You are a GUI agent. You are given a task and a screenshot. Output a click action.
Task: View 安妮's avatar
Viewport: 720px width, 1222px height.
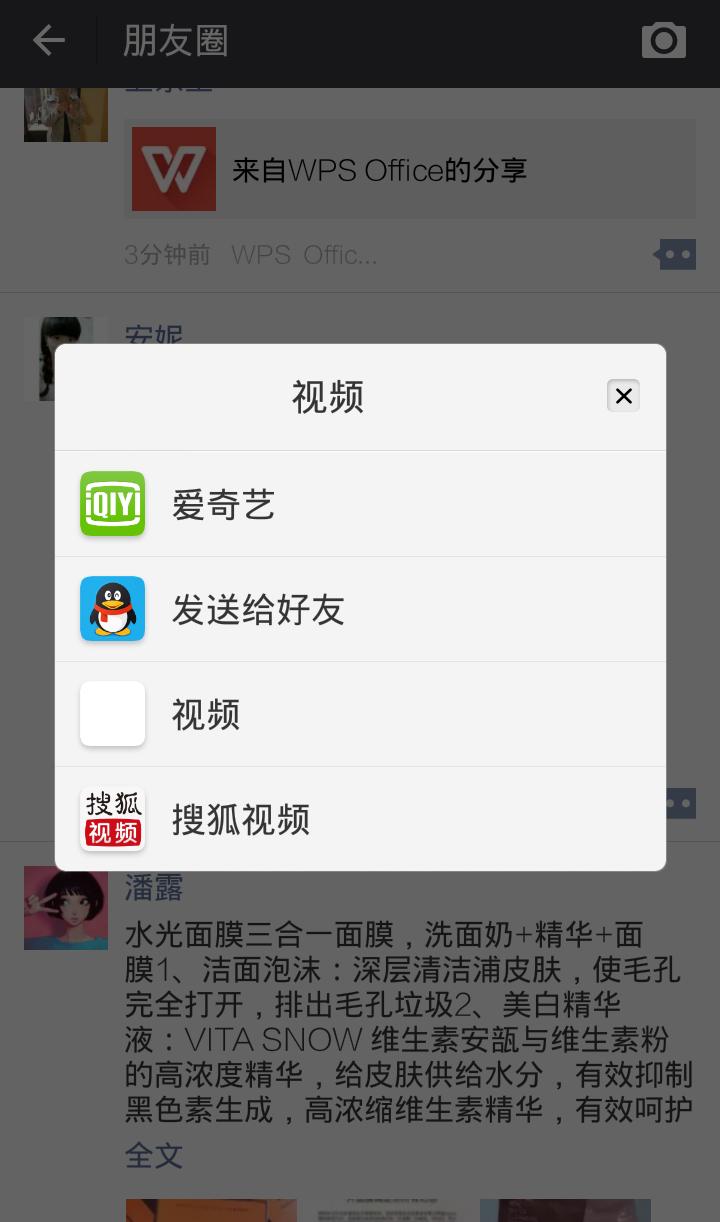point(65,358)
